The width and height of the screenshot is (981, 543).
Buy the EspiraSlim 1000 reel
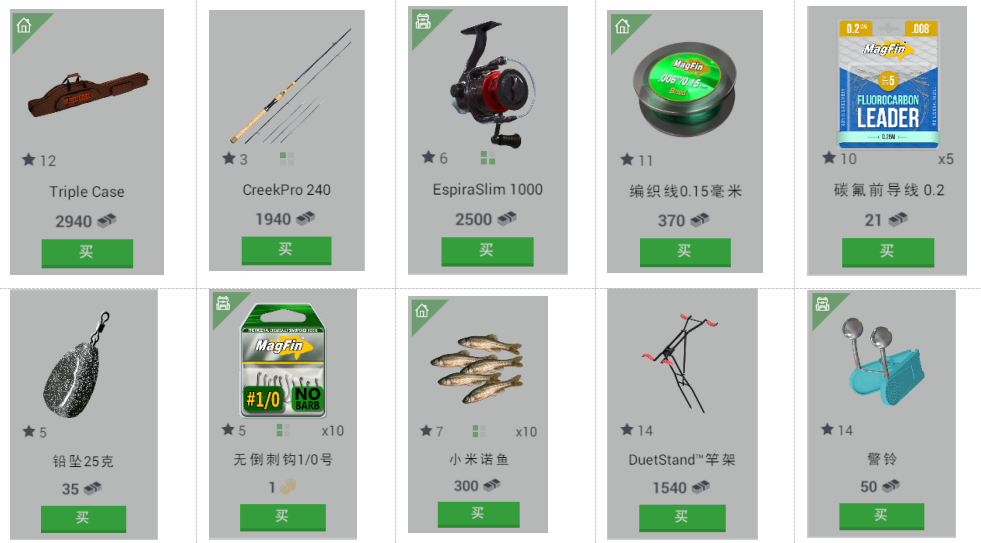[487, 251]
